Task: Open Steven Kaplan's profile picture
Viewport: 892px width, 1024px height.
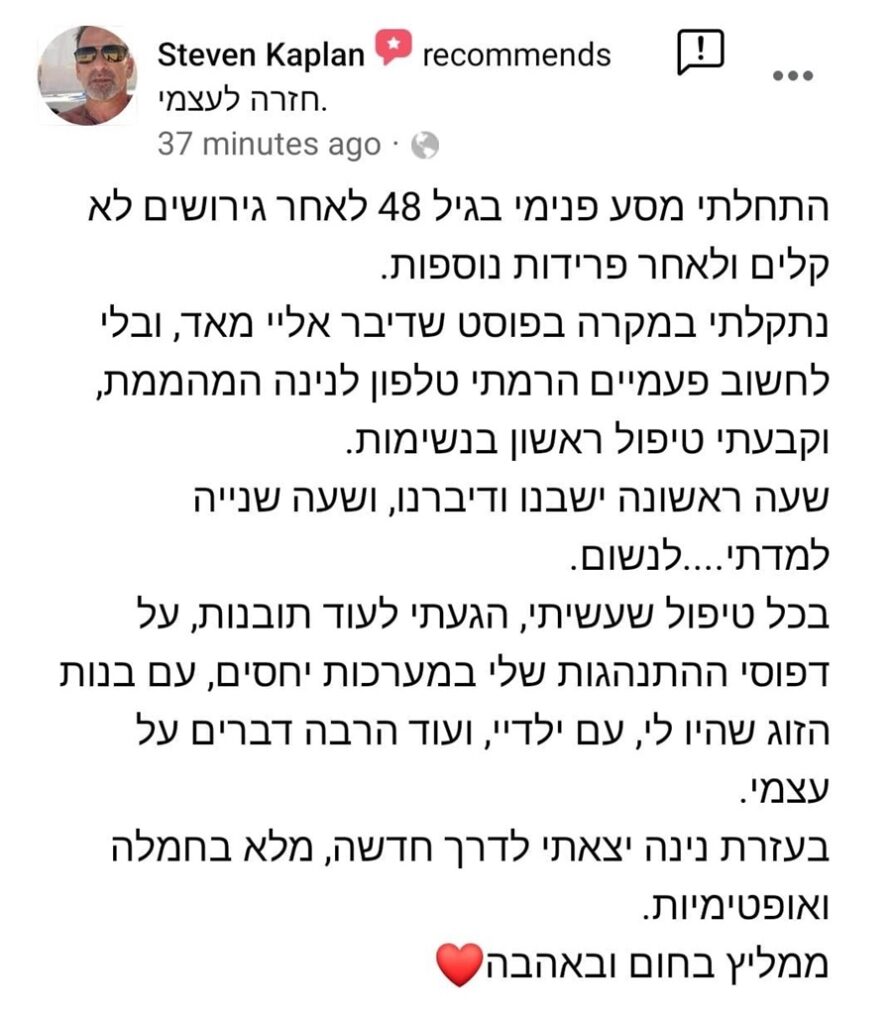Action: 87,75
